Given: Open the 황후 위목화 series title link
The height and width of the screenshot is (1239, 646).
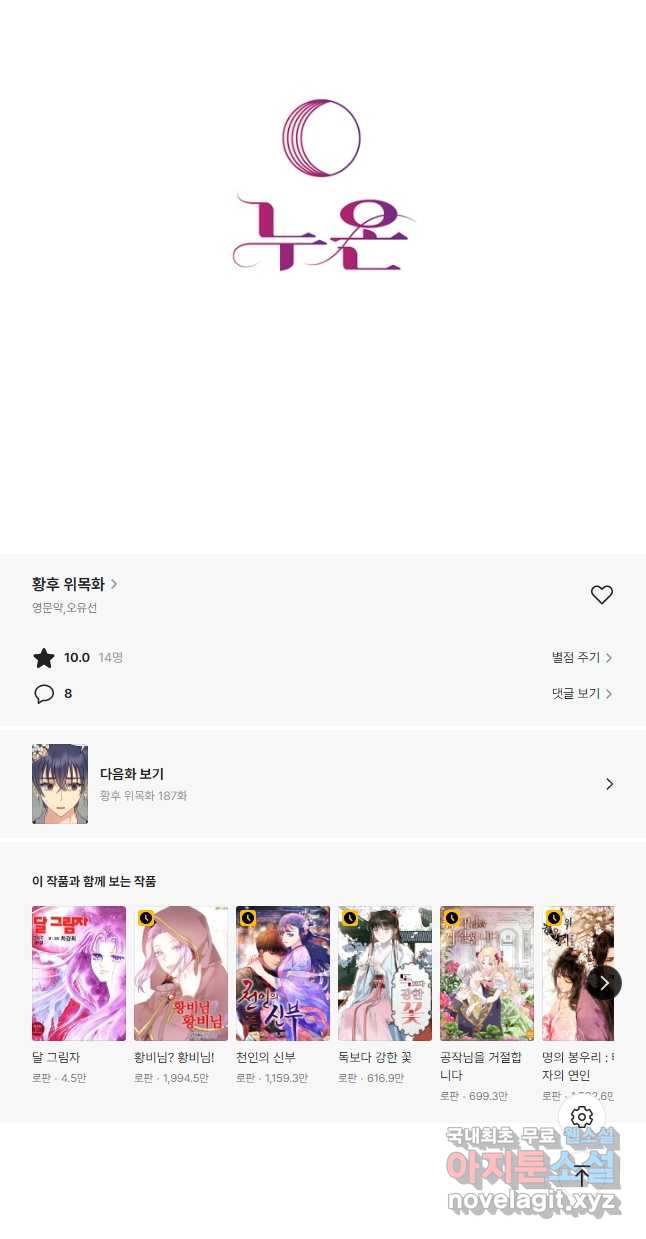Looking at the screenshot, I should tap(75, 584).
